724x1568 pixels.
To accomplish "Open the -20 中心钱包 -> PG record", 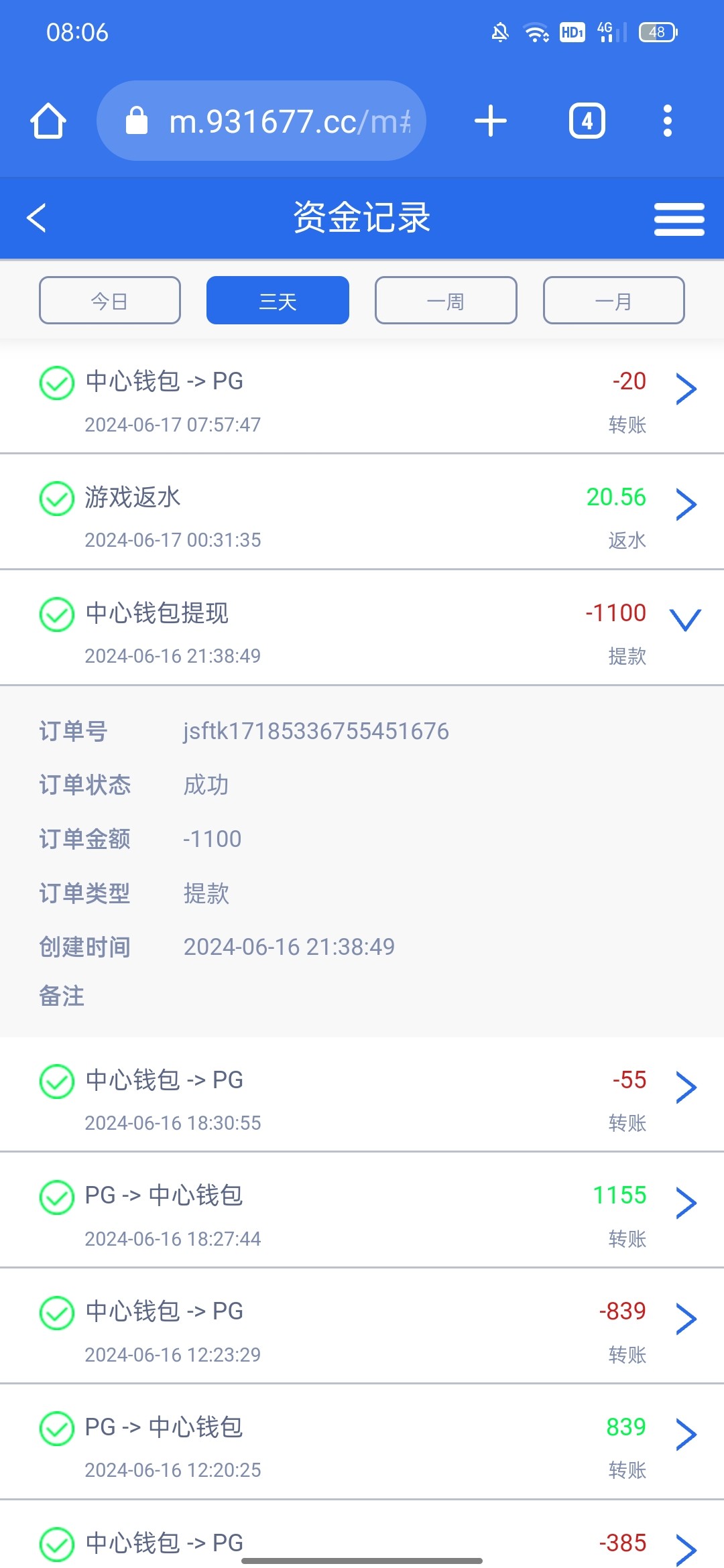I will tap(686, 389).
